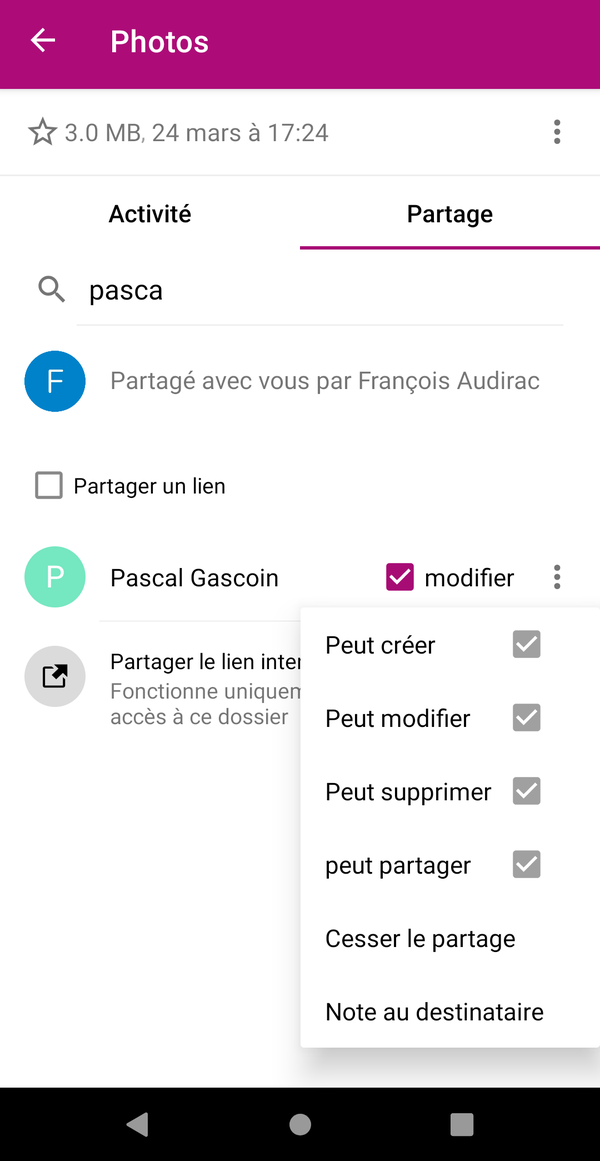This screenshot has height=1161, width=600.
Task: Tap the search field containing pasca
Action: (320, 291)
